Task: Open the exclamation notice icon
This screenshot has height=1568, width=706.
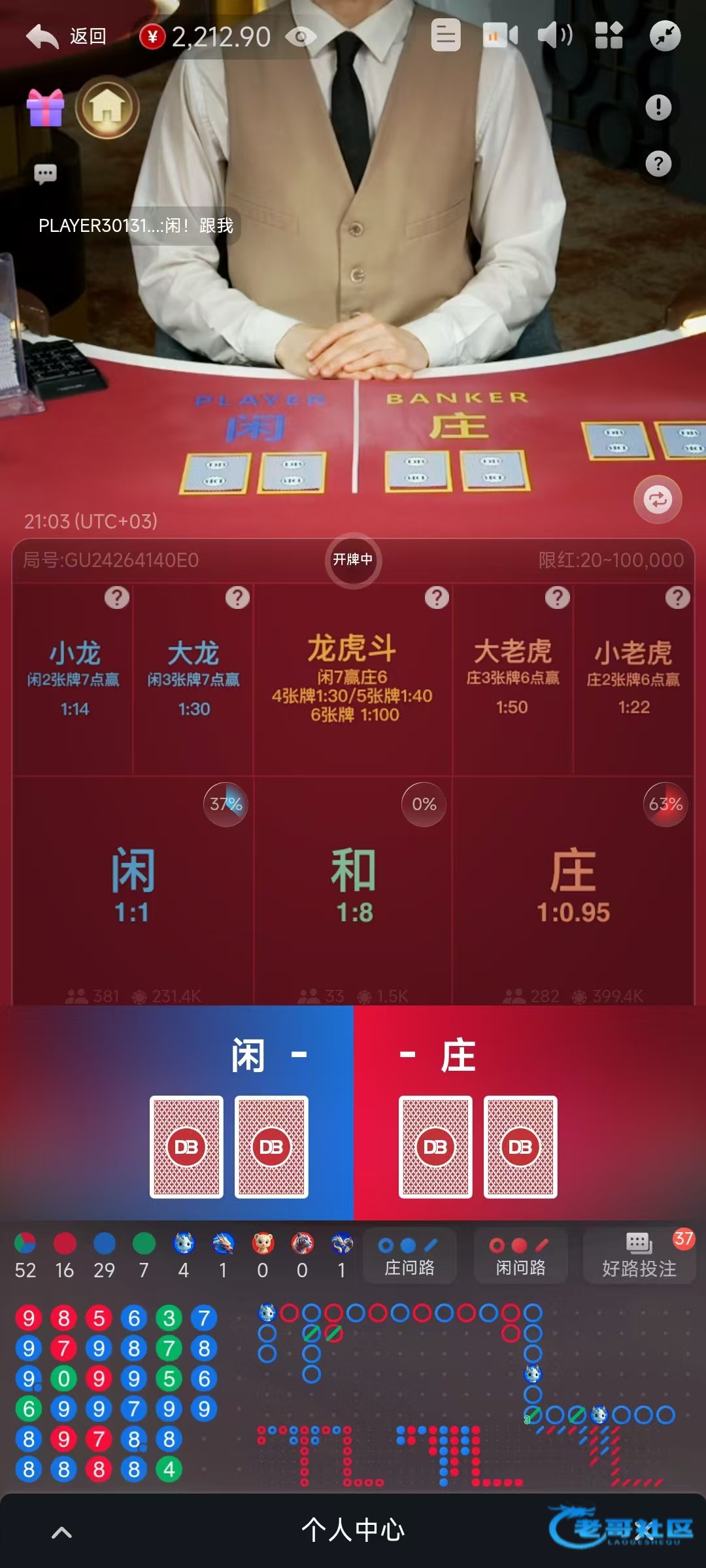Action: [658, 107]
